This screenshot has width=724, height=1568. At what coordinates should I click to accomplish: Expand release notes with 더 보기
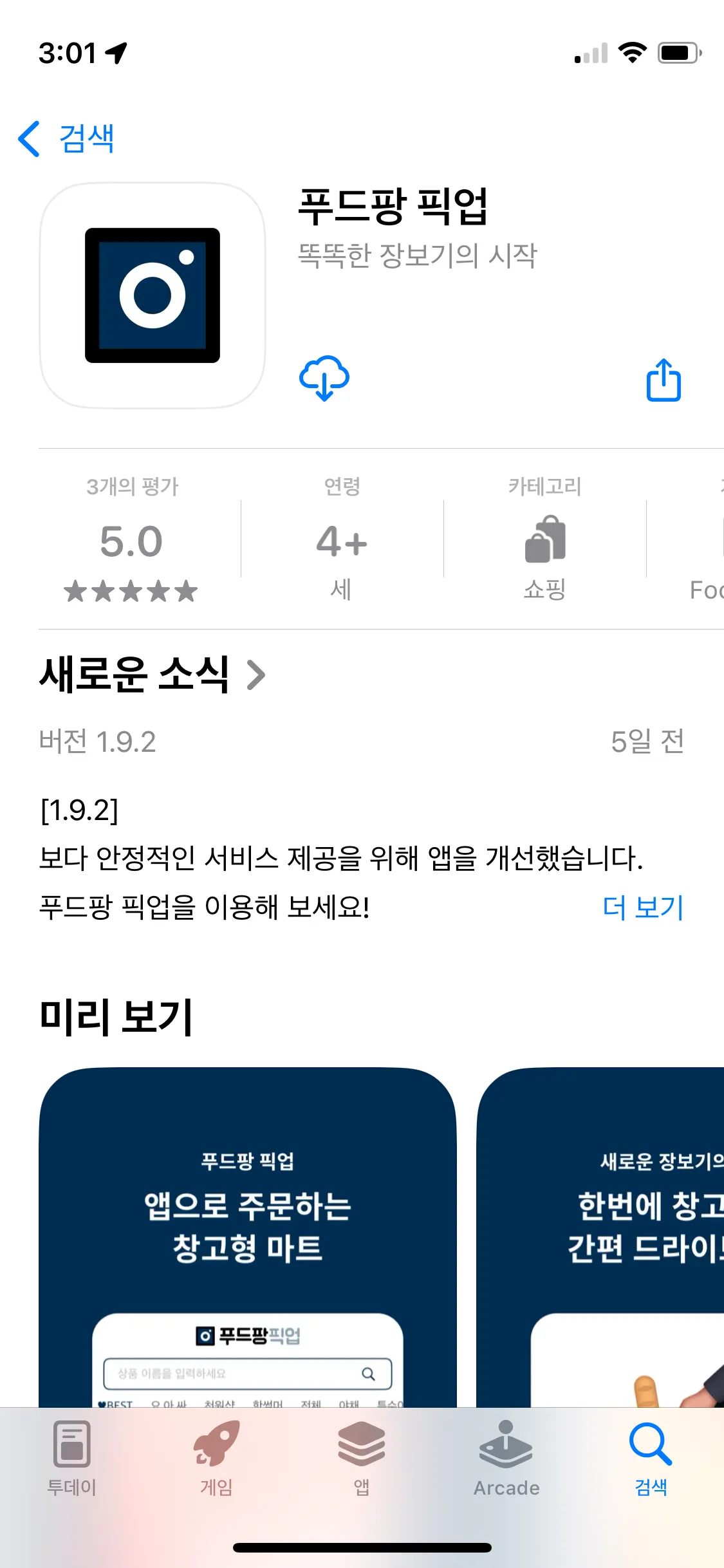[642, 908]
